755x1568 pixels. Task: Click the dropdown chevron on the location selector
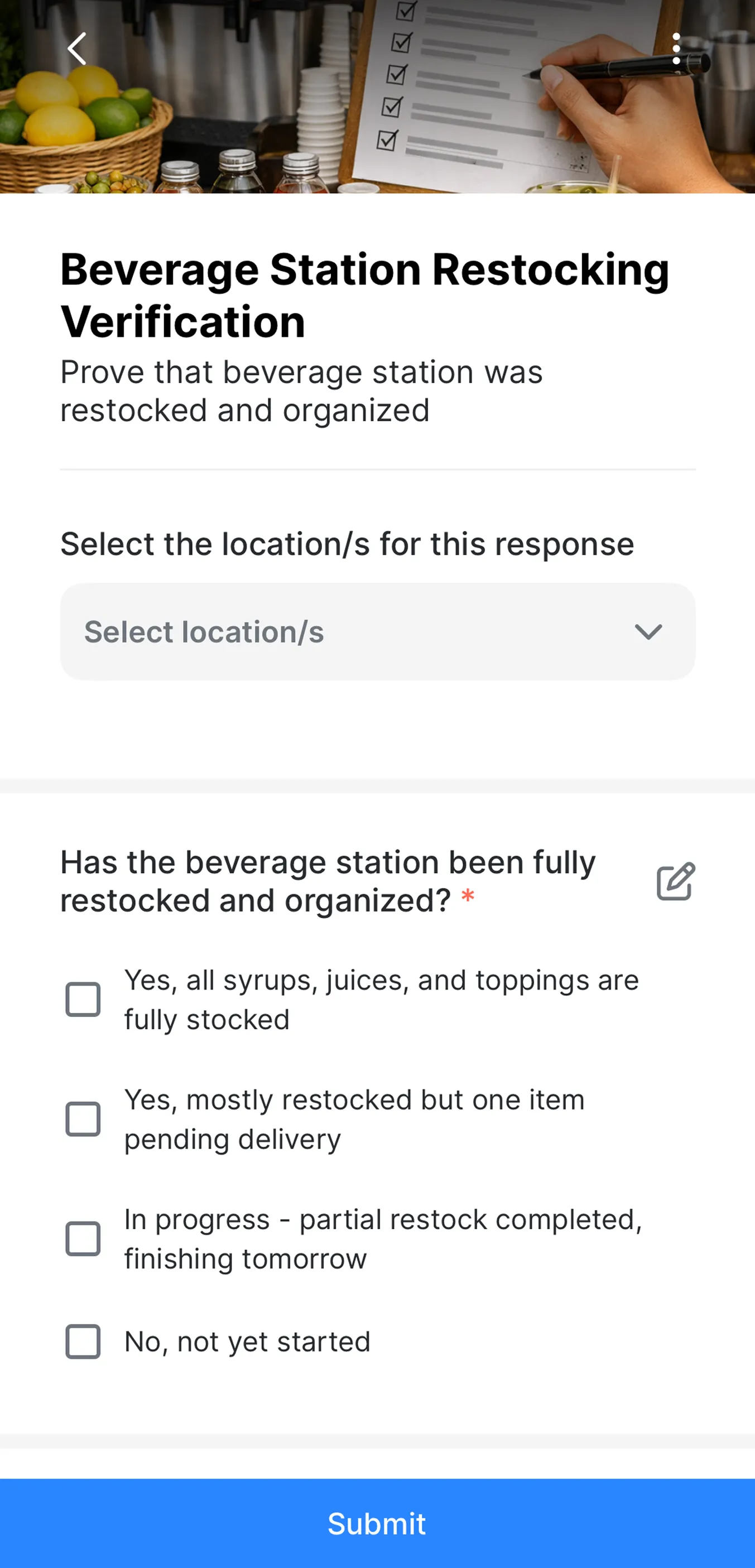[x=648, y=632]
